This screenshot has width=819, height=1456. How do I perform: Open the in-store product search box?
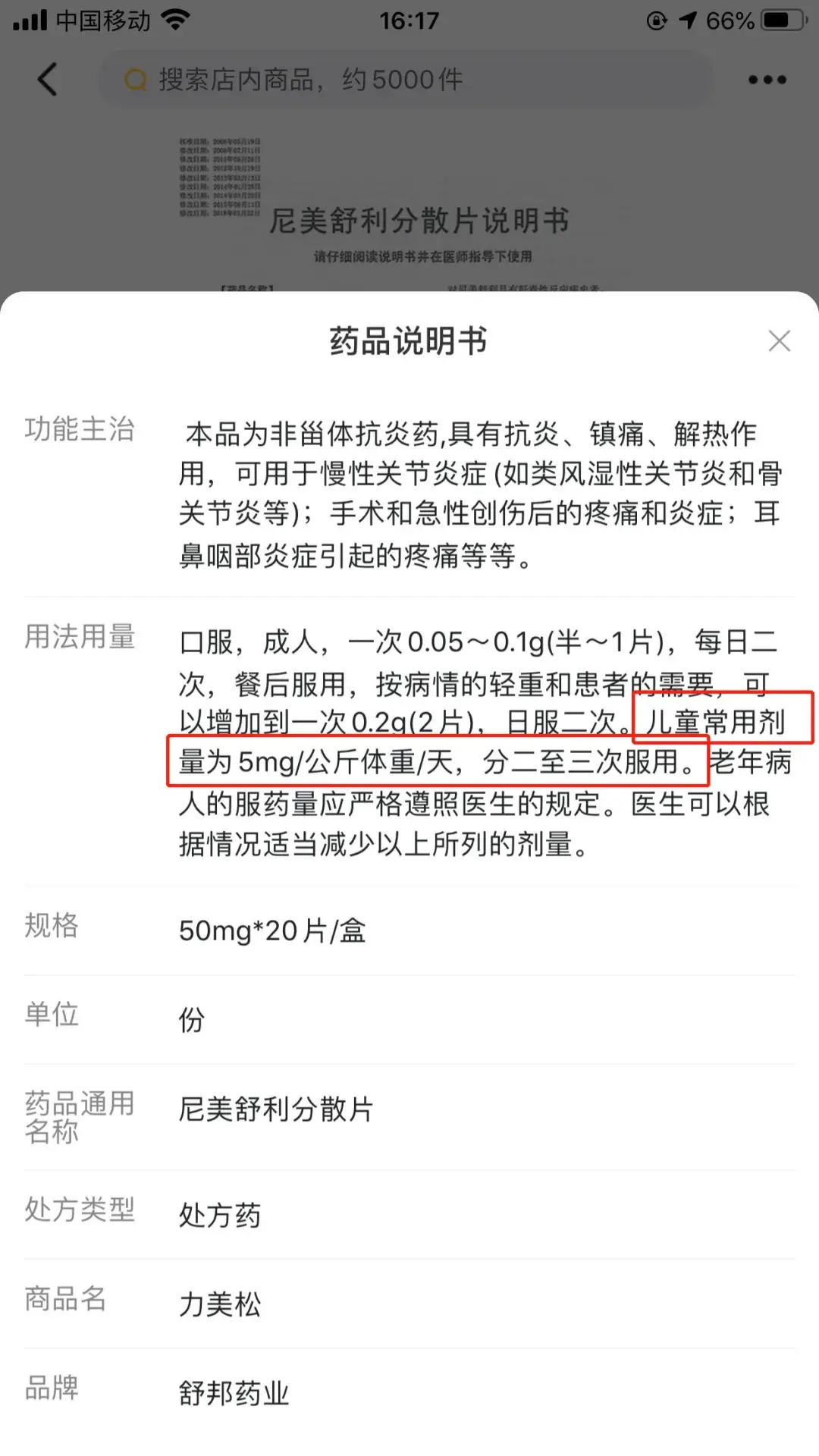406,80
